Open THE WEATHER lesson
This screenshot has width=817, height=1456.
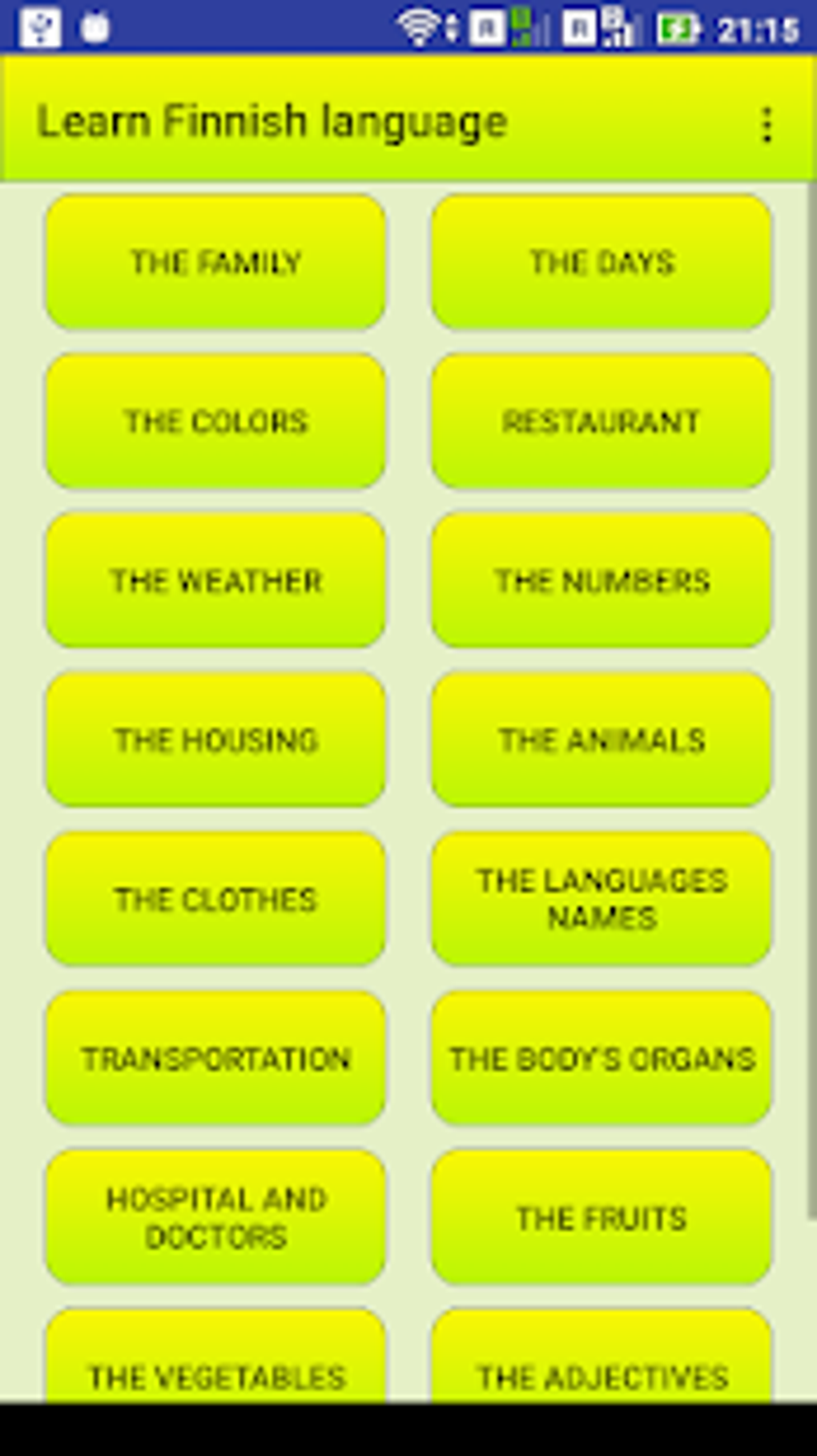click(215, 579)
